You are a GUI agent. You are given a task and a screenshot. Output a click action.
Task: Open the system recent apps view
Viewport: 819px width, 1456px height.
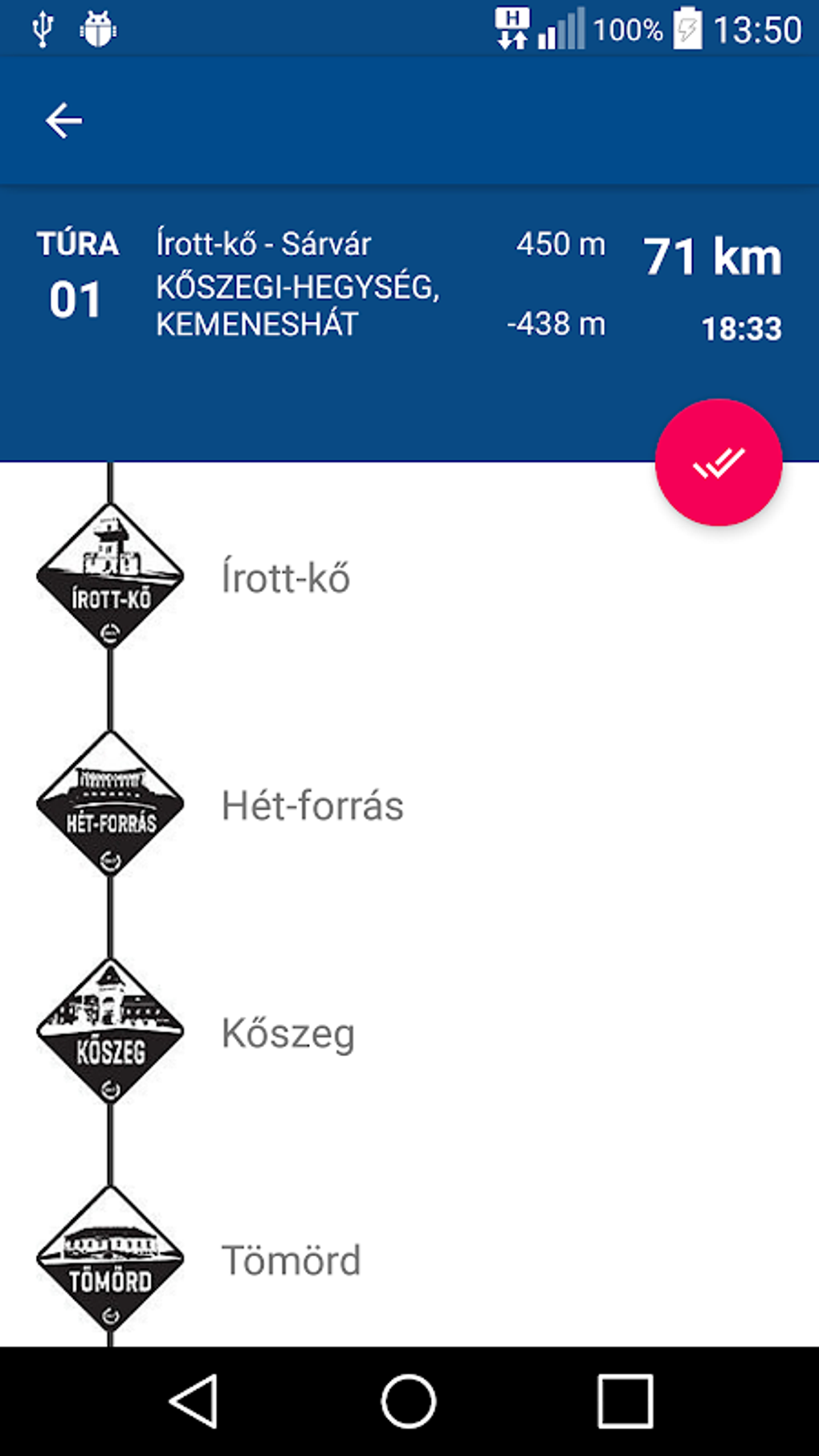point(625,1401)
